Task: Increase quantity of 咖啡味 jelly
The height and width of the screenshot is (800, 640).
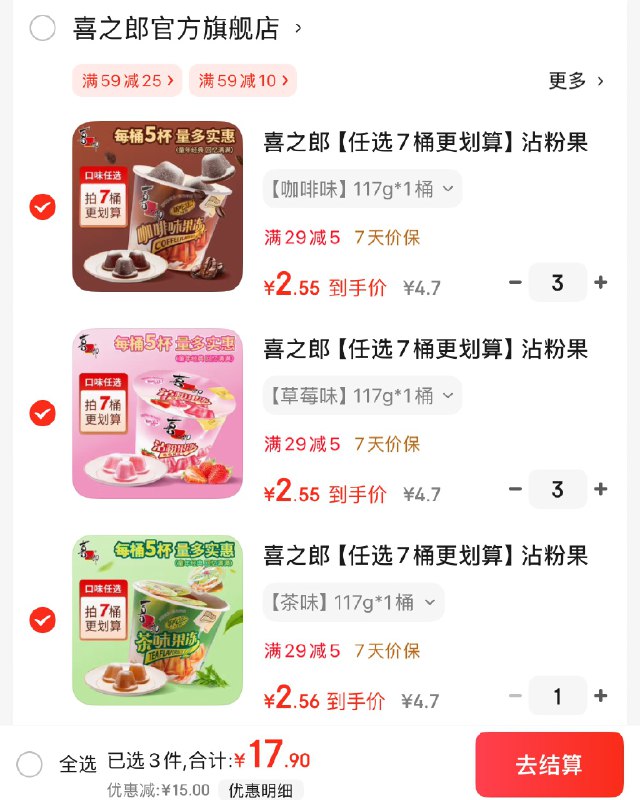Action: pos(601,283)
